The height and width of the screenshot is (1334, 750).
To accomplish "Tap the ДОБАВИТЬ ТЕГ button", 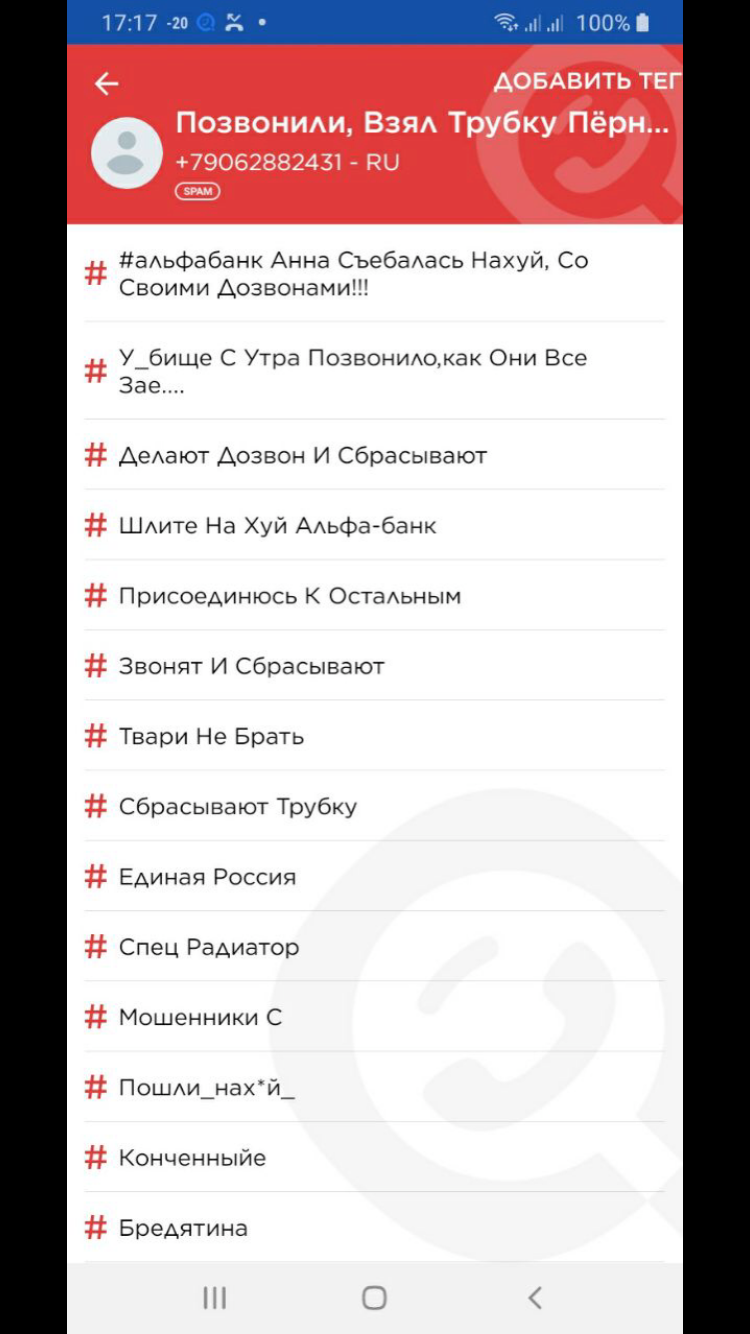I will (x=585, y=82).
